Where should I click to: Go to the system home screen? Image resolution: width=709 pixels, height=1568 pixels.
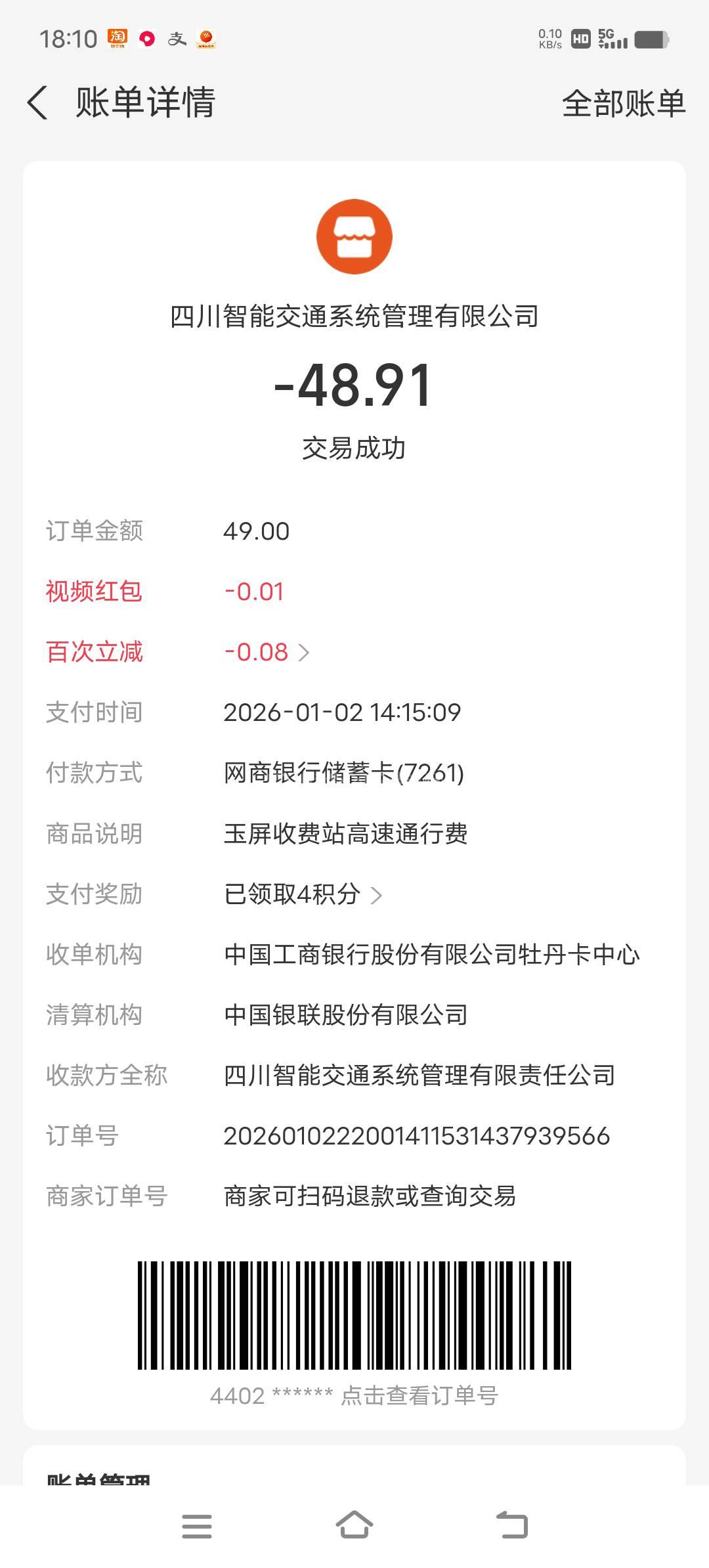pyautogui.click(x=354, y=1526)
